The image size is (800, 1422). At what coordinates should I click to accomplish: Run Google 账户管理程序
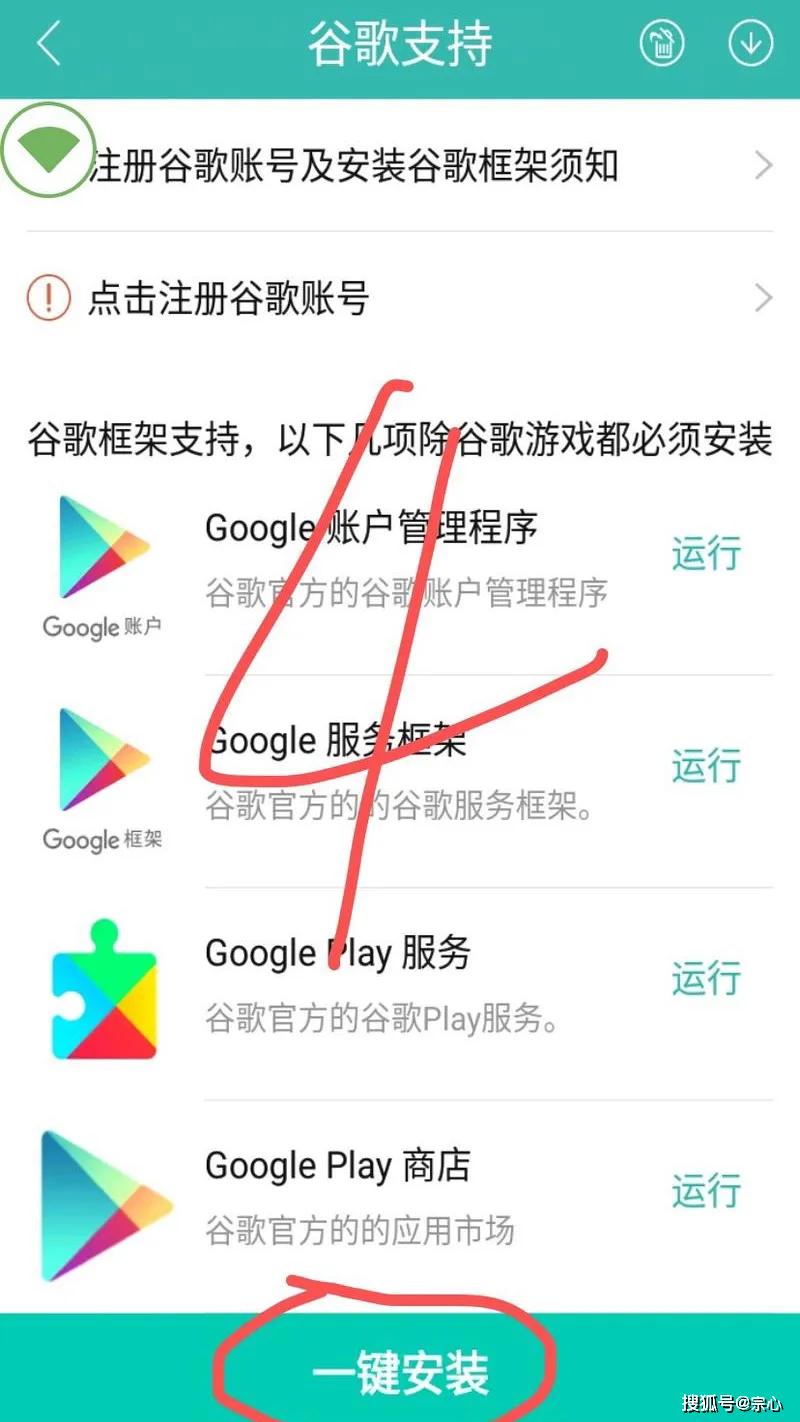(706, 553)
